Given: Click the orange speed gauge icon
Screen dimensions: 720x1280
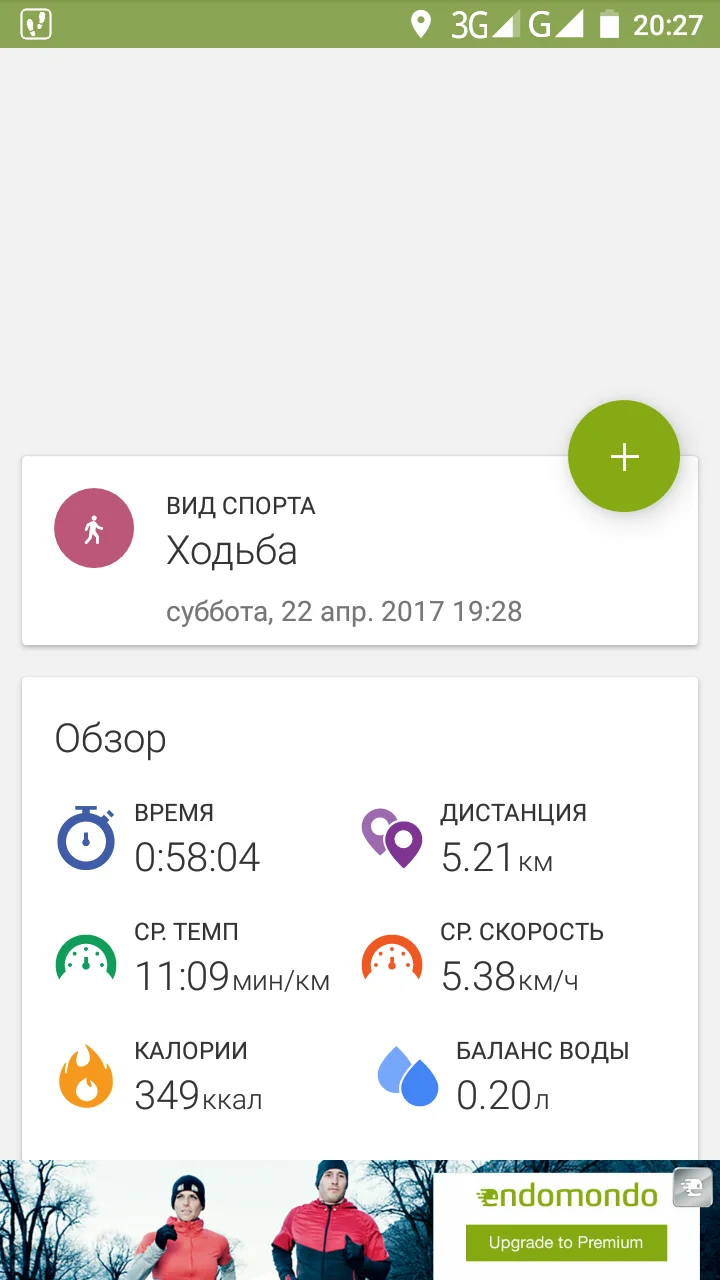Looking at the screenshot, I should point(391,957).
